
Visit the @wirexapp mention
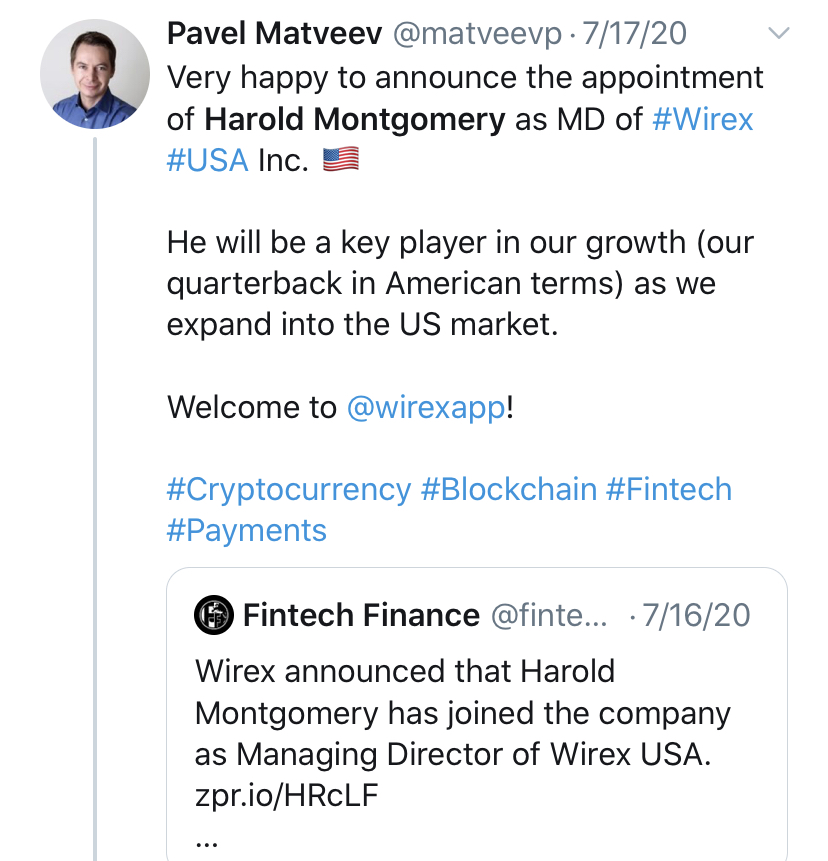tap(426, 407)
